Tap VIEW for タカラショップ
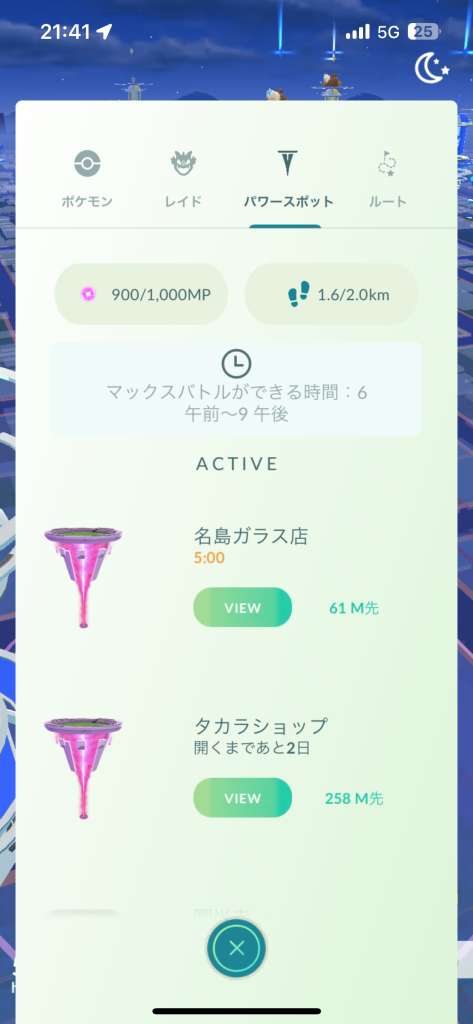Image resolution: width=473 pixels, height=1024 pixels. (242, 798)
